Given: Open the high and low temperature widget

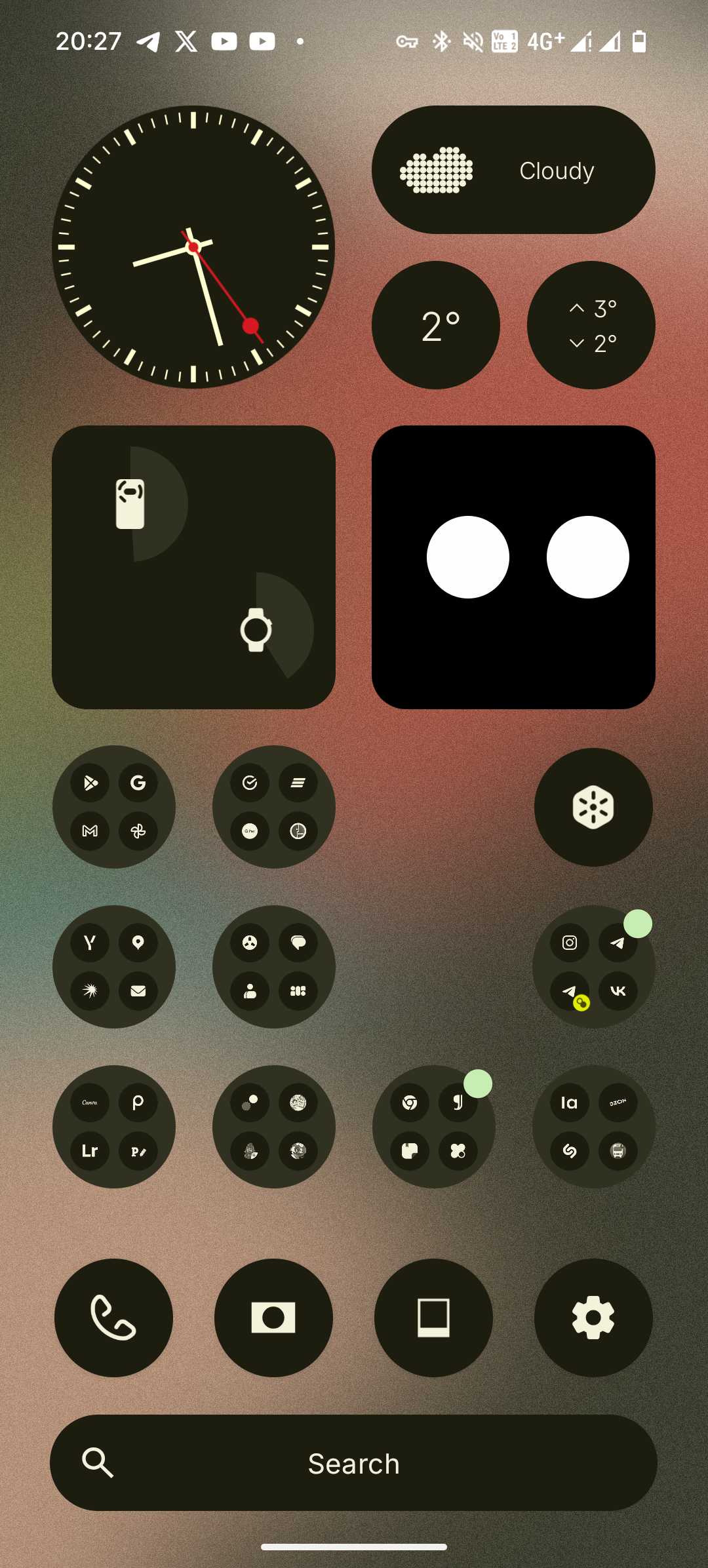Looking at the screenshot, I should (591, 325).
